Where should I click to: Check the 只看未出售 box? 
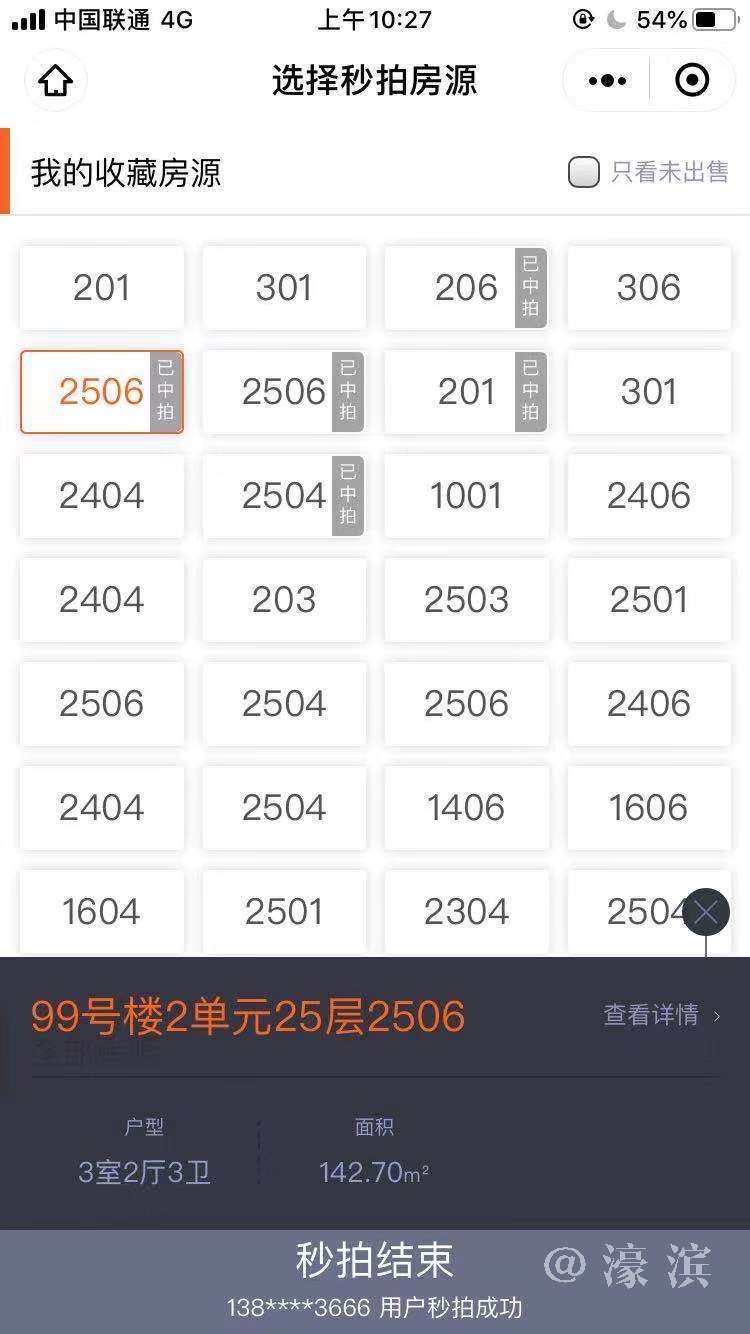pos(584,172)
